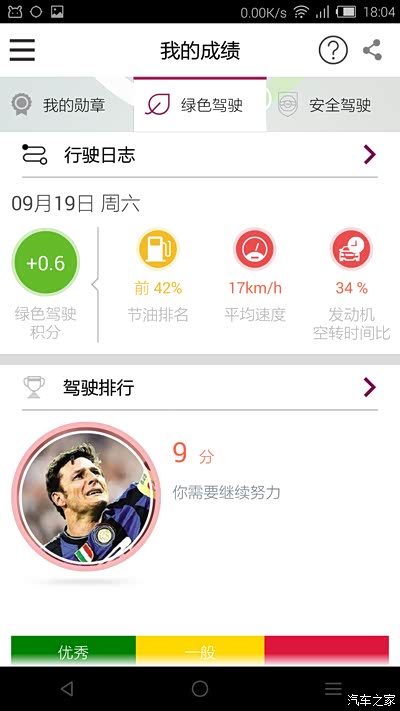Share my driving results
This screenshot has width=400, height=711.
pos(372,50)
